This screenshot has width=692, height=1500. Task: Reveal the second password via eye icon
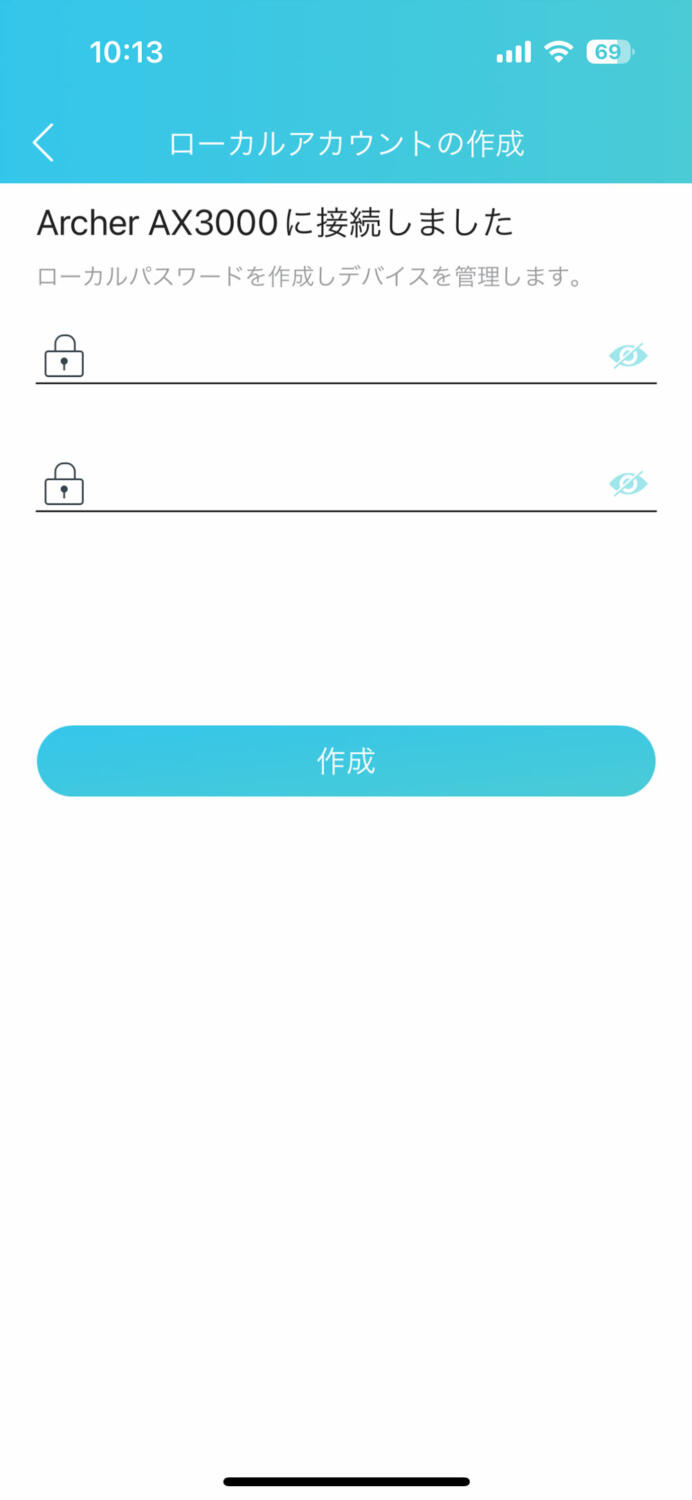pyautogui.click(x=628, y=484)
